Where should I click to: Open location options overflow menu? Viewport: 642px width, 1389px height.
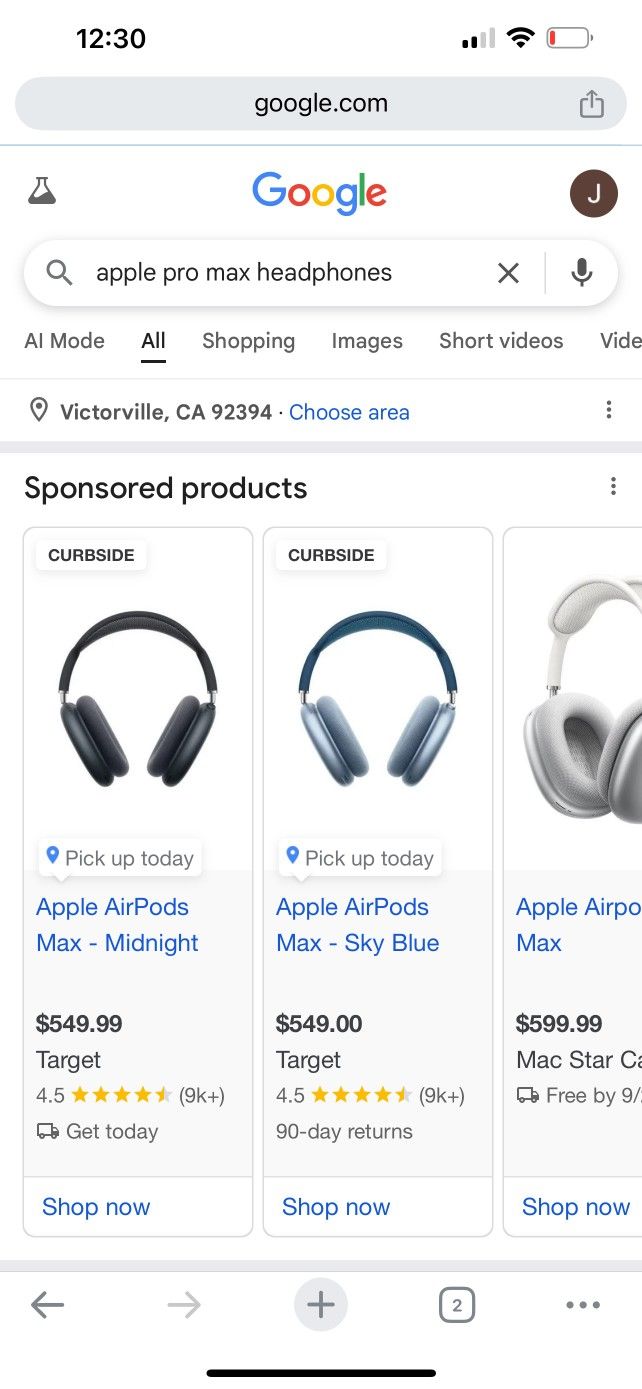coord(608,410)
